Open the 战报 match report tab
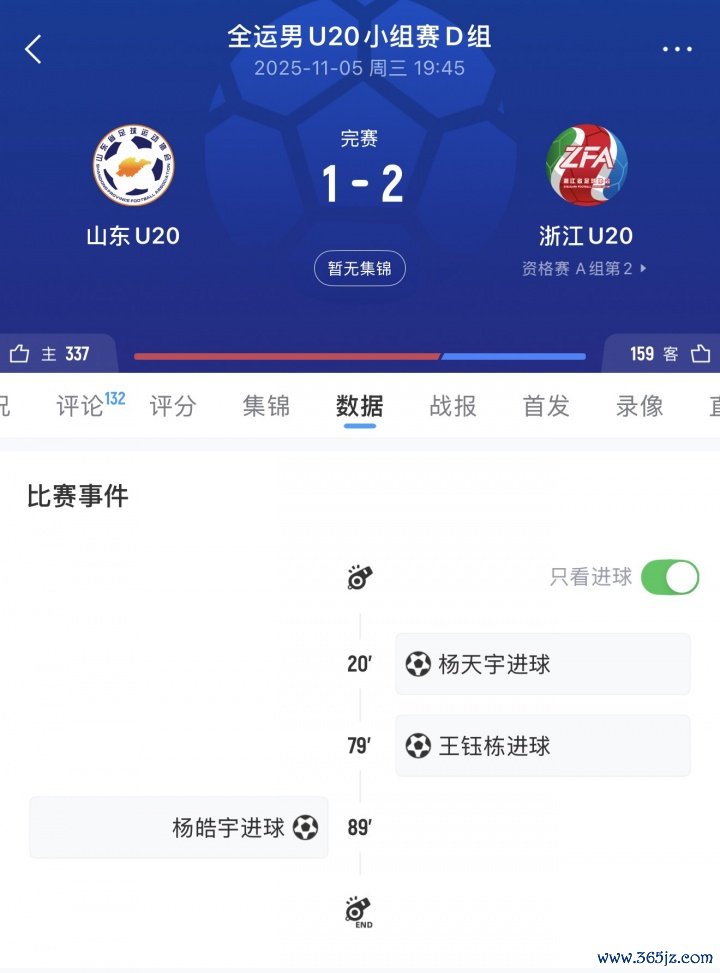 click(453, 406)
